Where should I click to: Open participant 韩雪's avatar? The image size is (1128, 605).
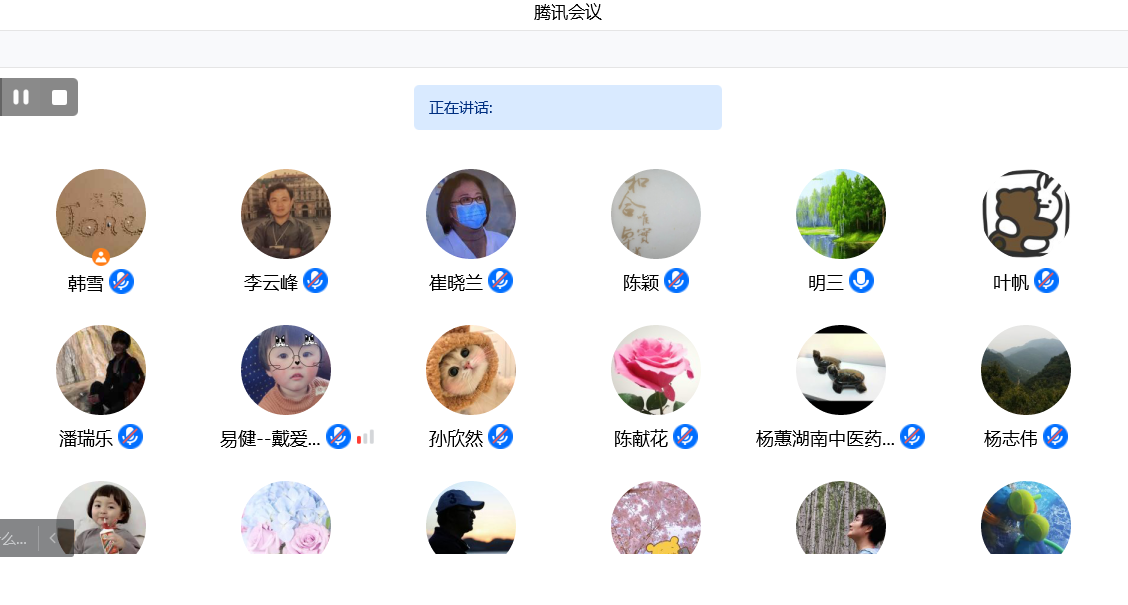point(101,213)
